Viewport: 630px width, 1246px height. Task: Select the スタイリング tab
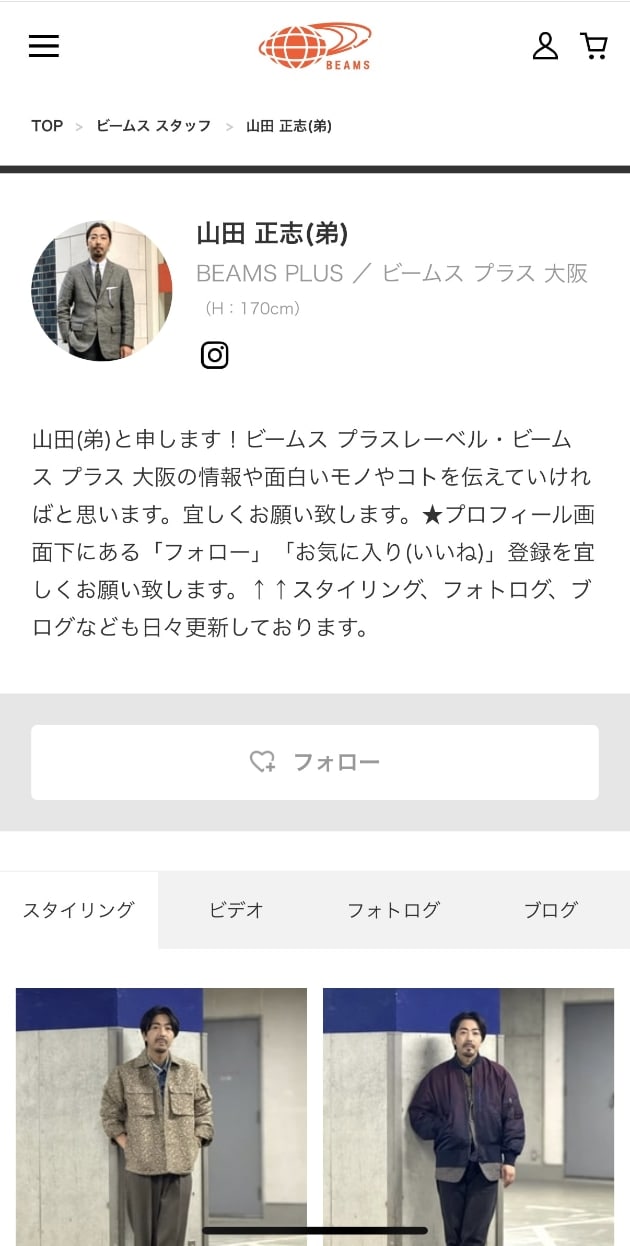79,910
